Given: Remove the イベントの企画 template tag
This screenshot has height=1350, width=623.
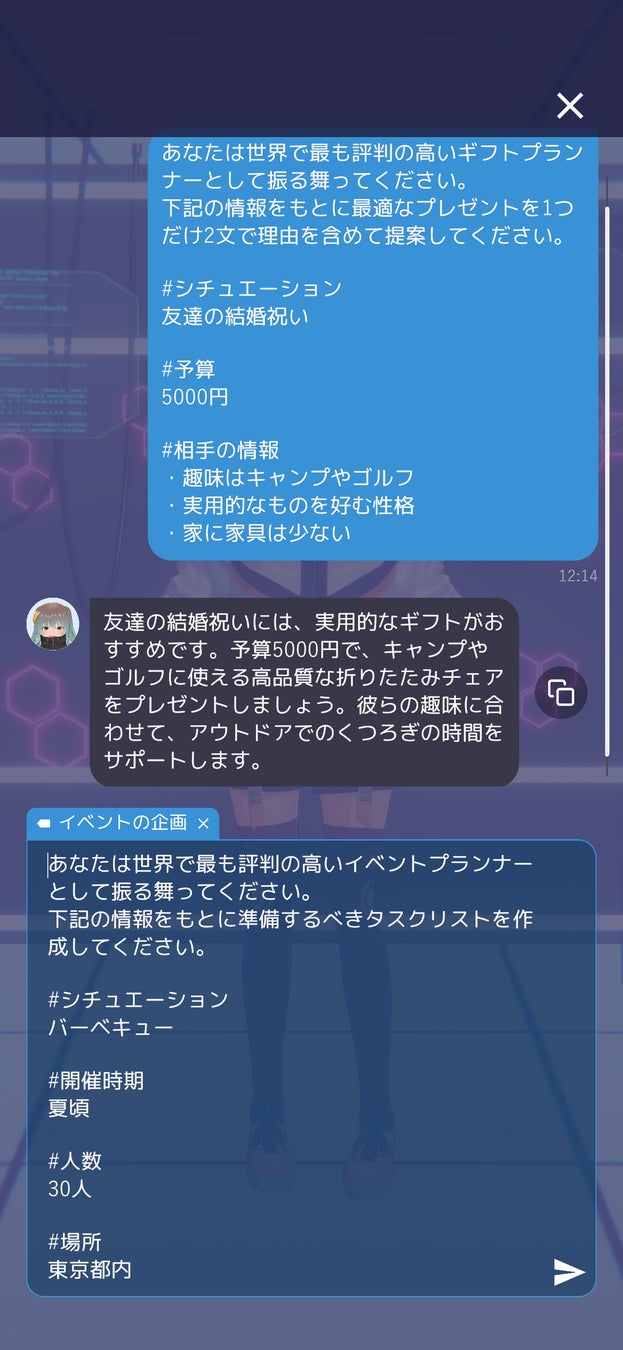Looking at the screenshot, I should coord(204,823).
